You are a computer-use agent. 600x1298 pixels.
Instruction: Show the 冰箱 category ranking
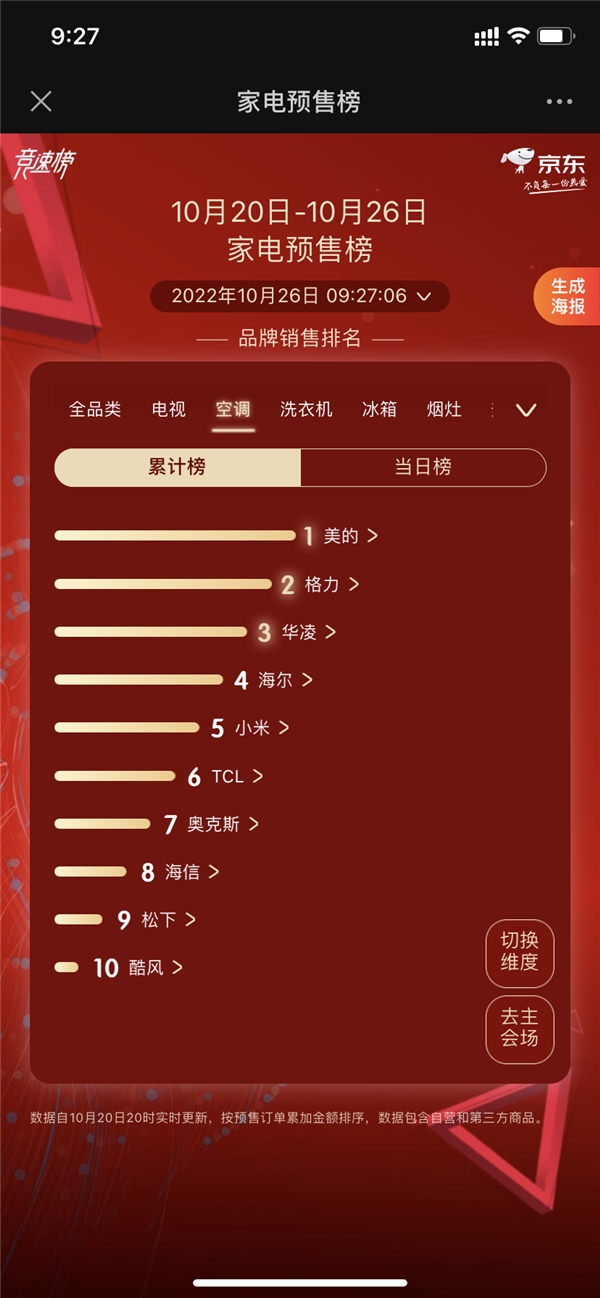pyautogui.click(x=379, y=409)
